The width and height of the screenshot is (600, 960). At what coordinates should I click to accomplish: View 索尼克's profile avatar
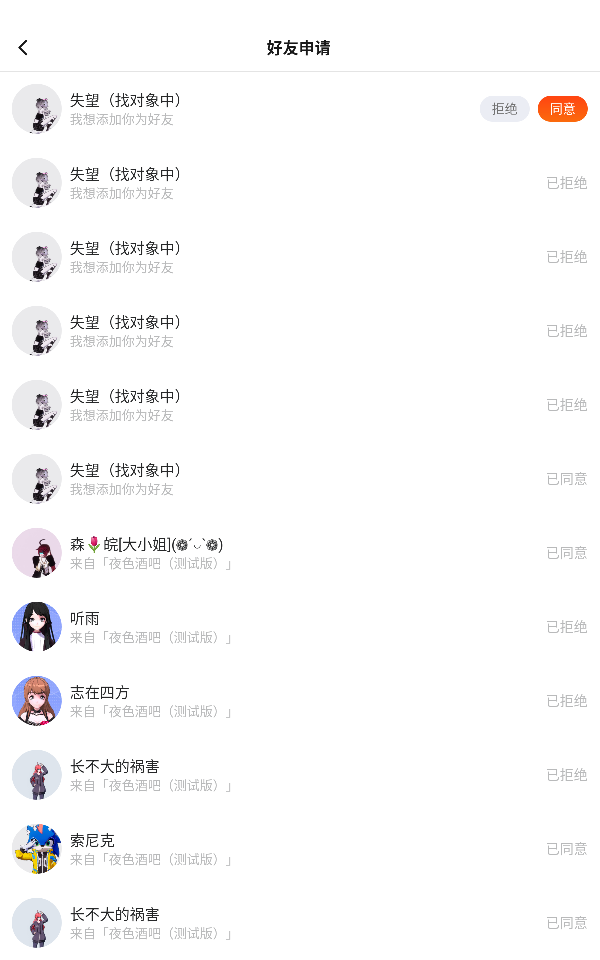click(x=37, y=849)
